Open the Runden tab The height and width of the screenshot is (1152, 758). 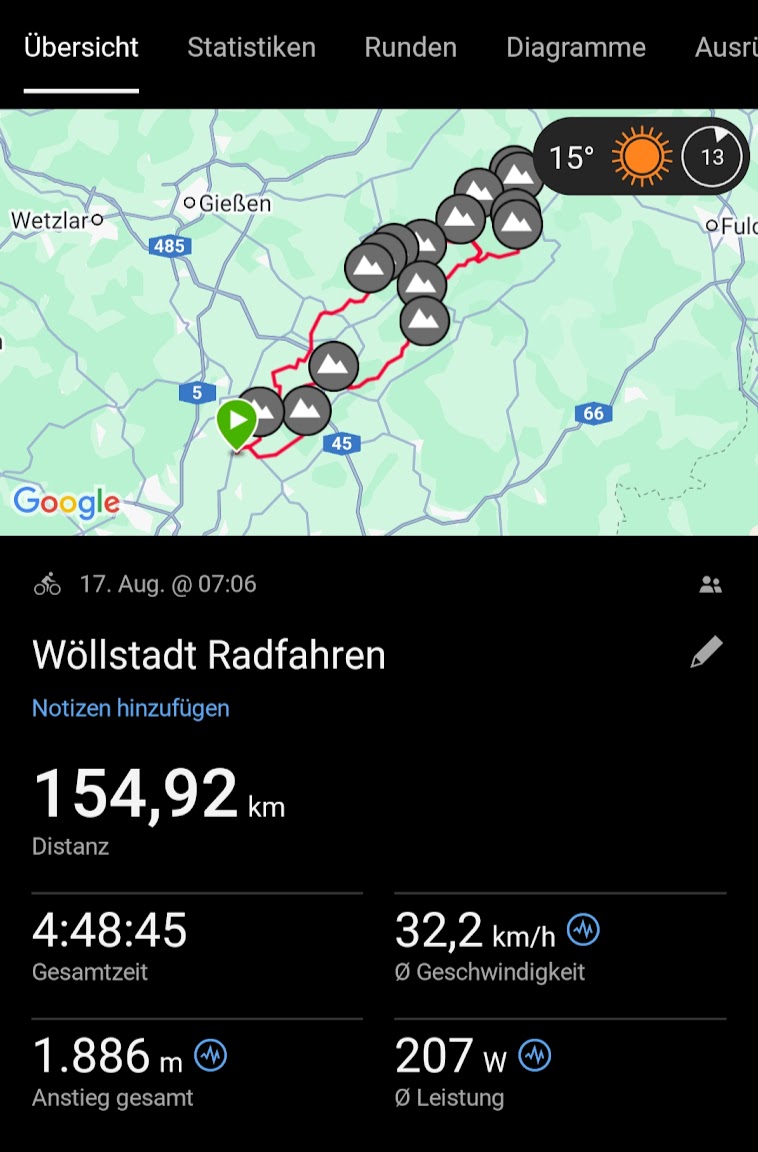click(410, 47)
